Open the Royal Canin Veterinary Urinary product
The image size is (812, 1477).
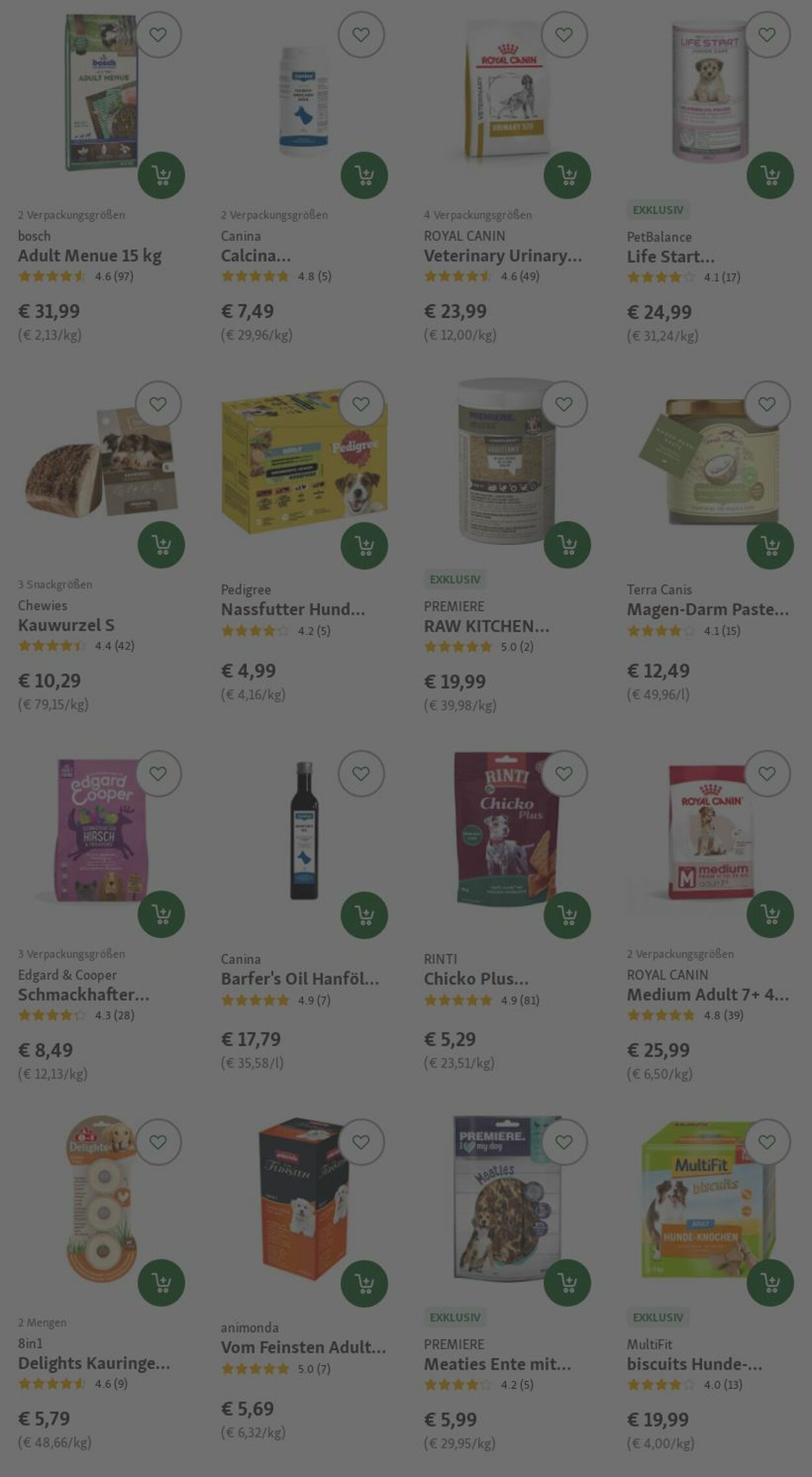(502, 256)
